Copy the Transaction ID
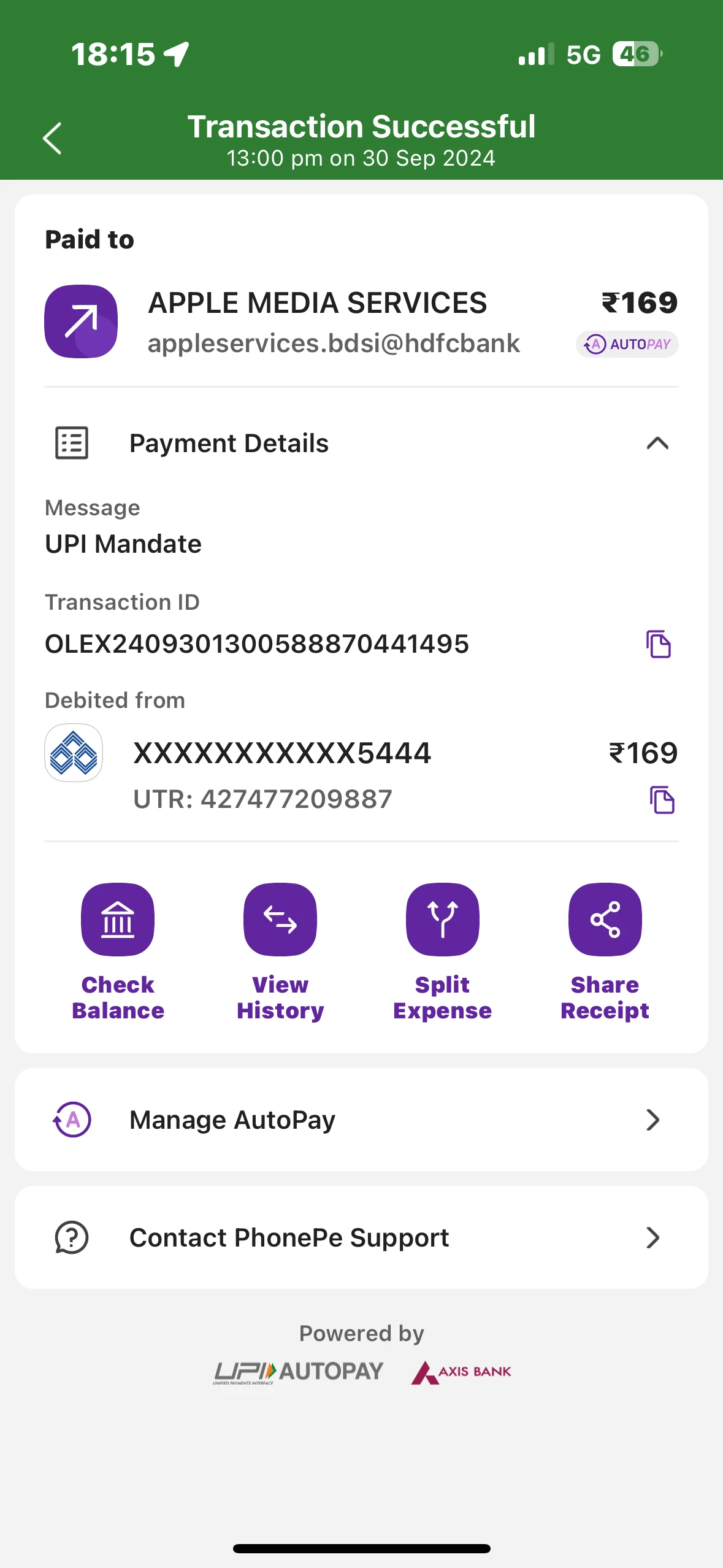The width and height of the screenshot is (723, 1568). pyautogui.click(x=658, y=644)
